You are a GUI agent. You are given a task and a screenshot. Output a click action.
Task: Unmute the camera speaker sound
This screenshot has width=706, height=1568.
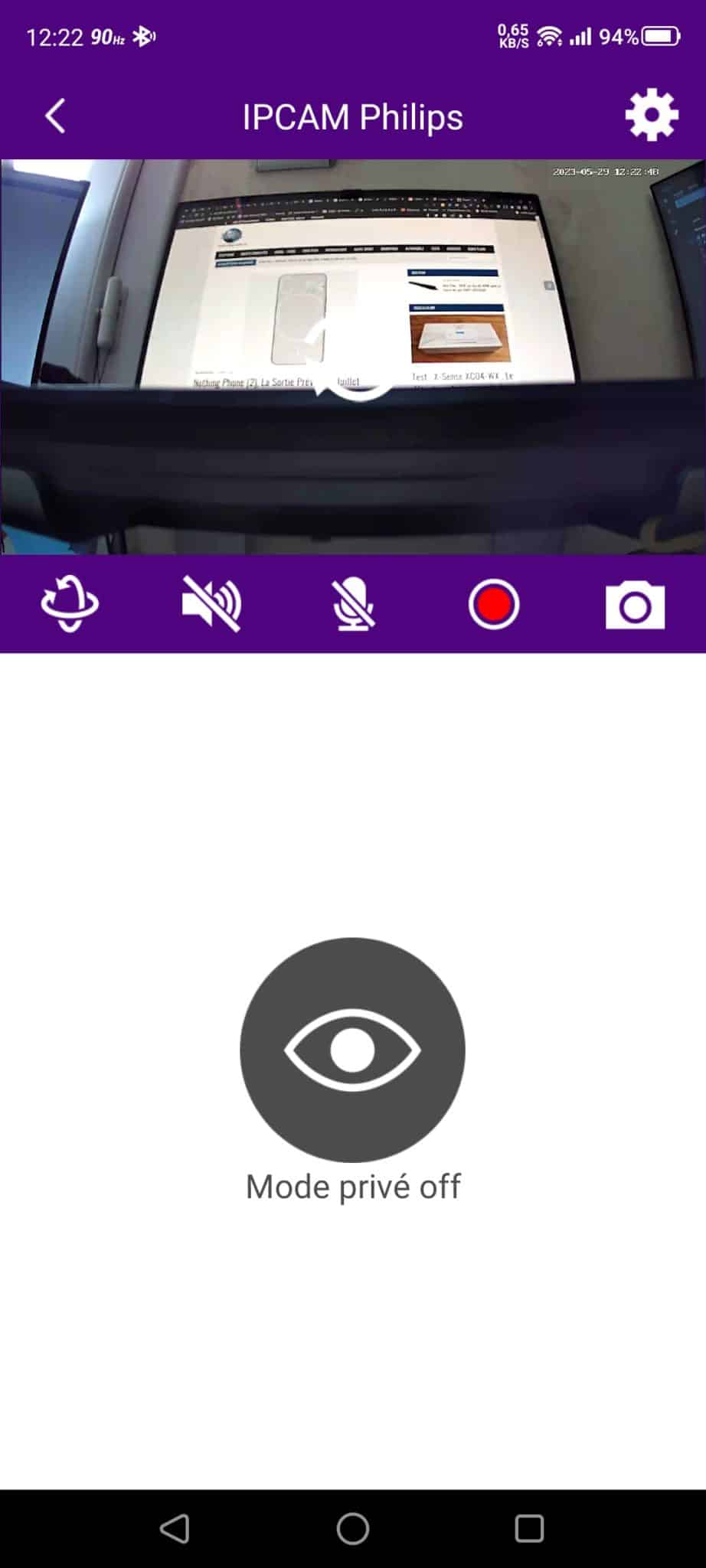[x=211, y=604]
